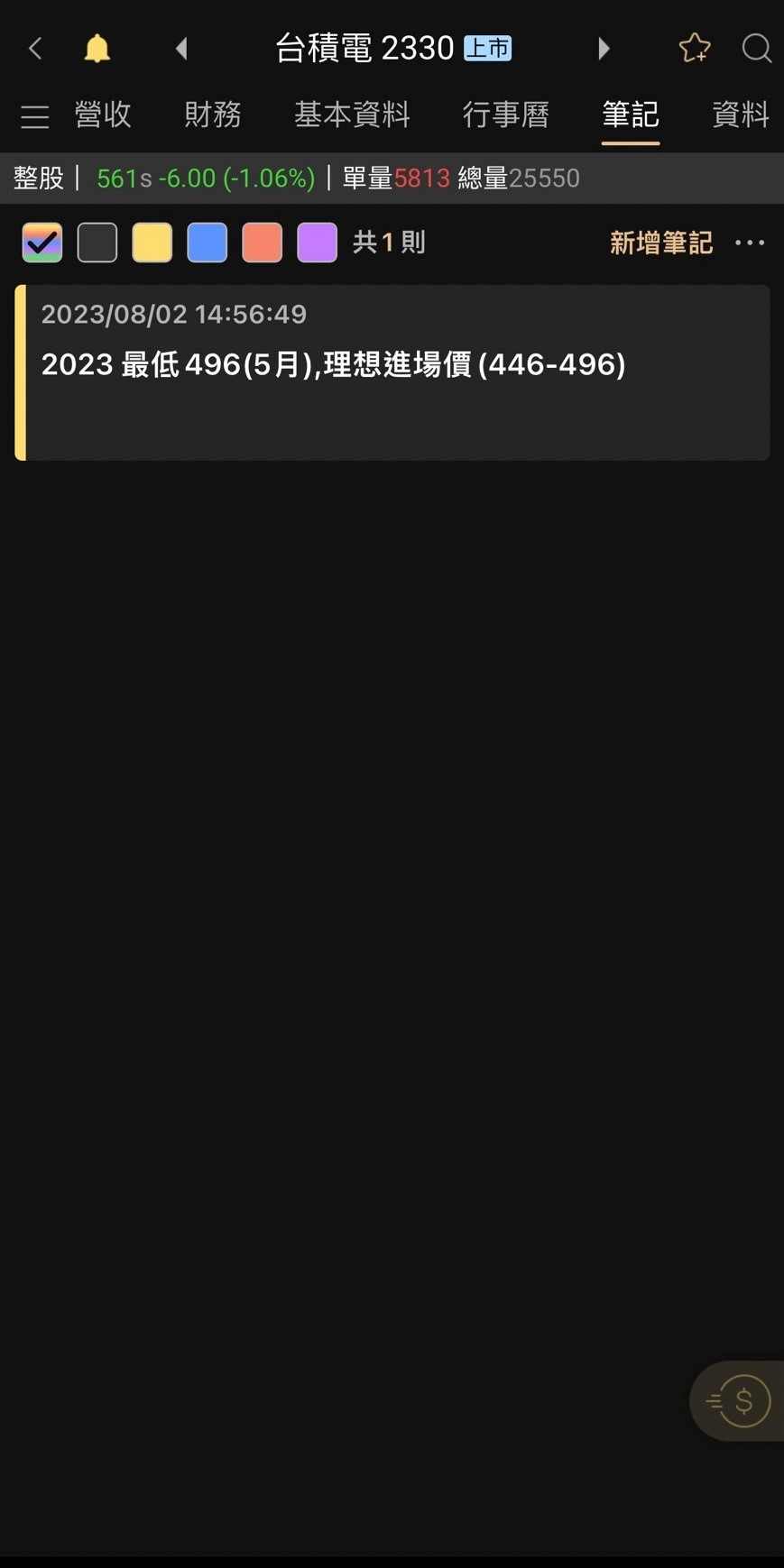Open the three-dot notes options menu
Viewport: 784px width, 1568px height.
click(x=749, y=243)
